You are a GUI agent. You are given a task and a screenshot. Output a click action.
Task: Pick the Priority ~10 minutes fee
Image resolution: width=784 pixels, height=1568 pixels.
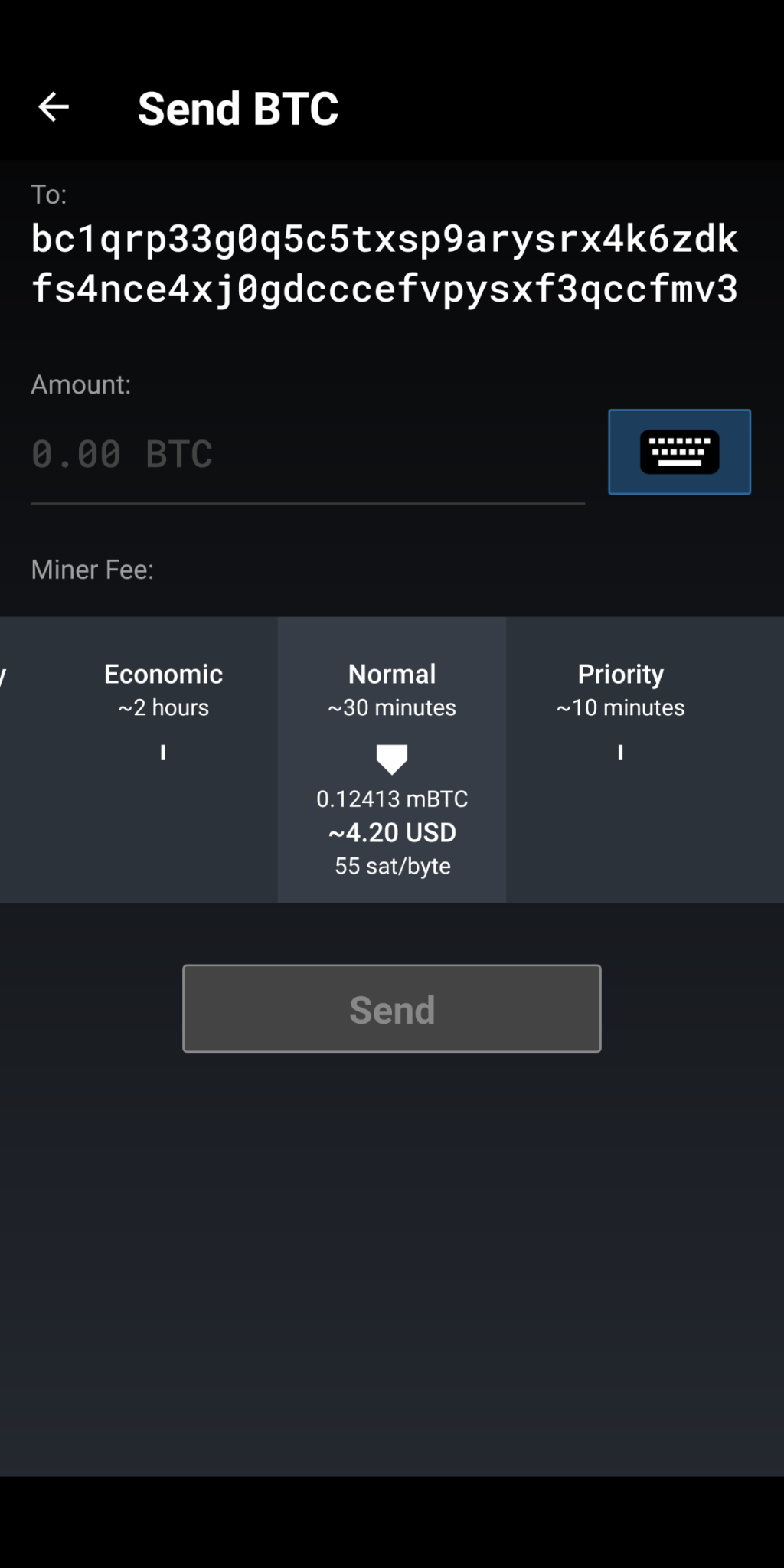tap(620, 759)
